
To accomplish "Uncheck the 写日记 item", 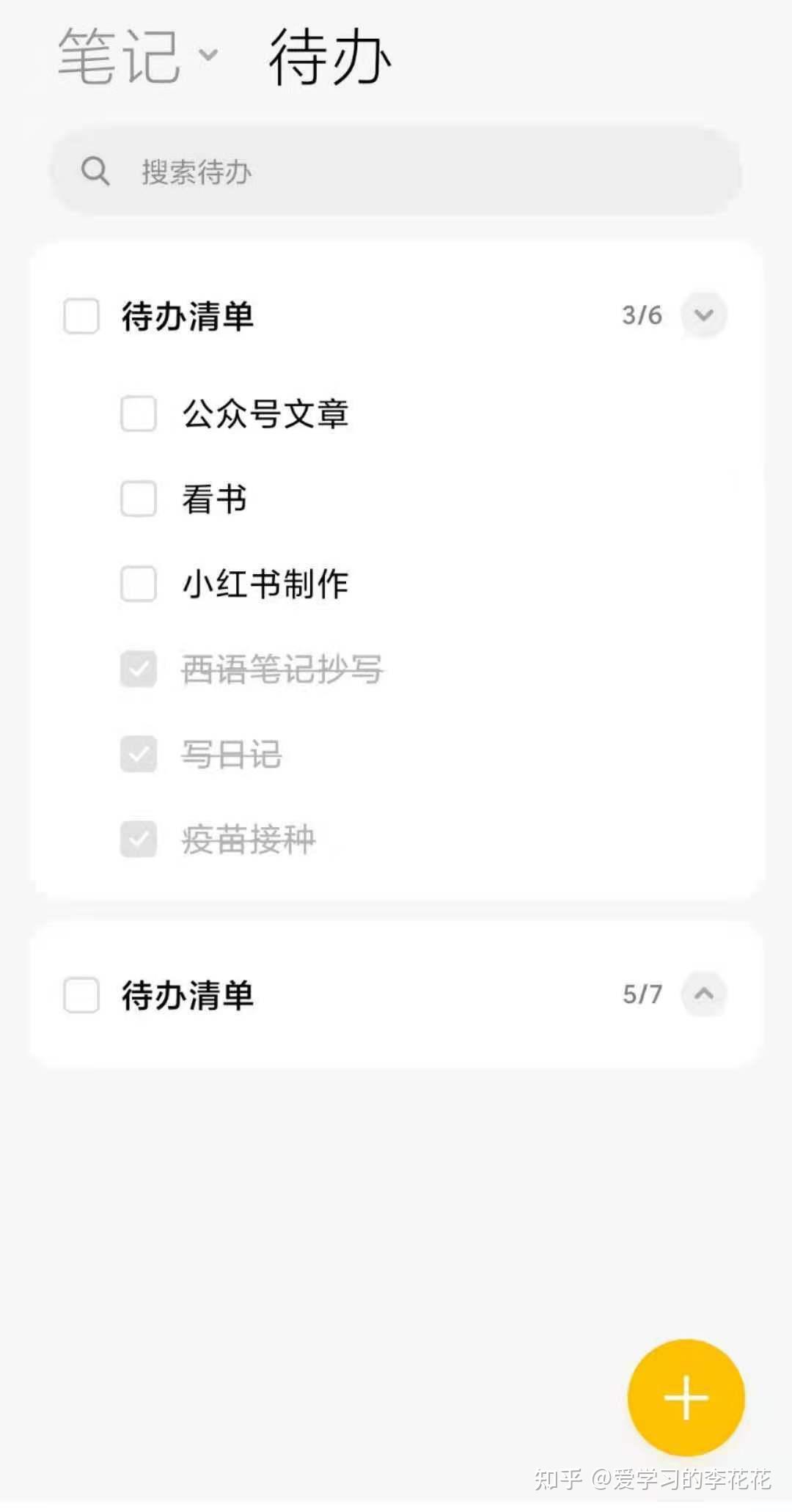I will [x=139, y=755].
